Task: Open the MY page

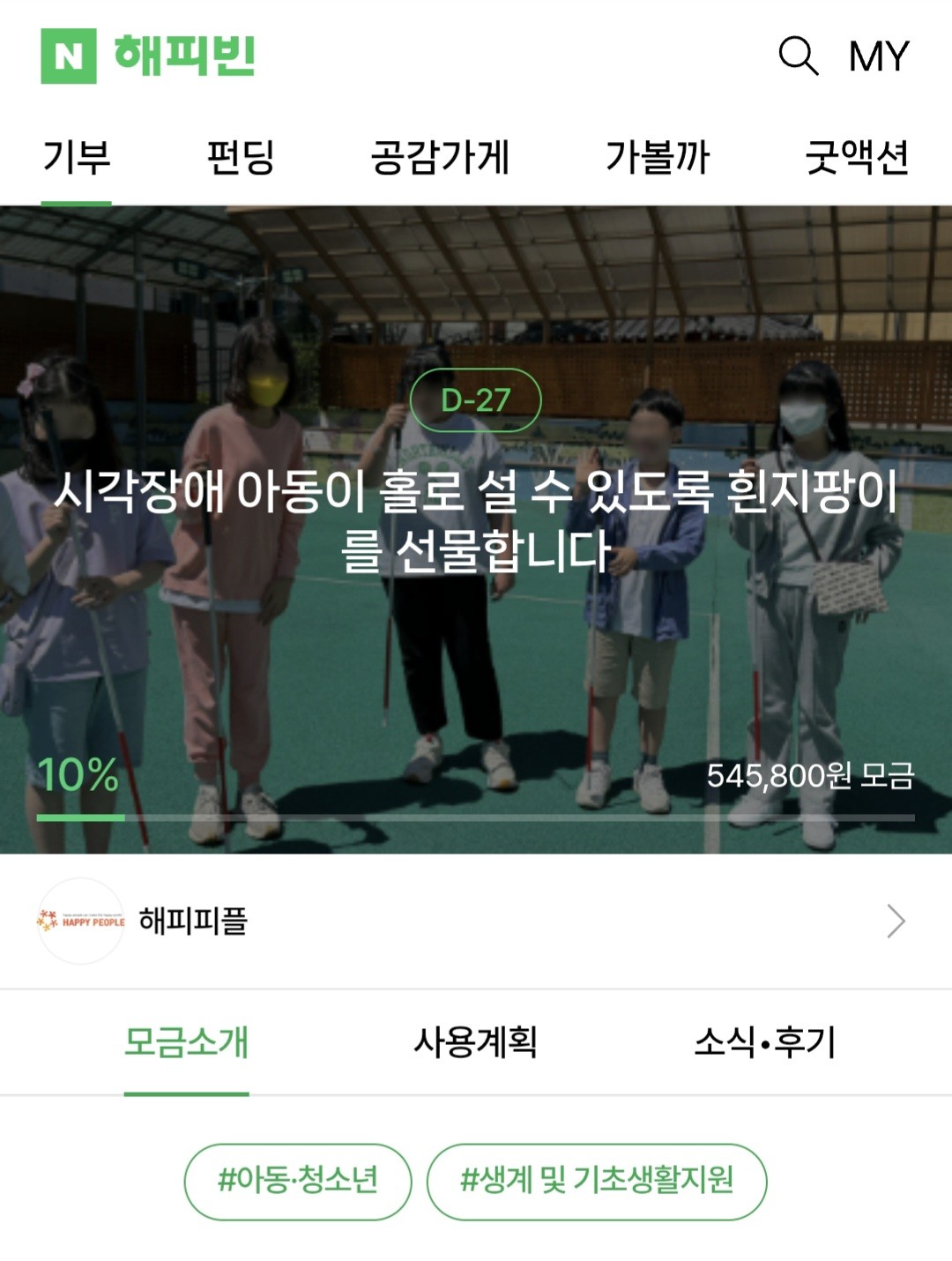Action: pyautogui.click(x=878, y=56)
